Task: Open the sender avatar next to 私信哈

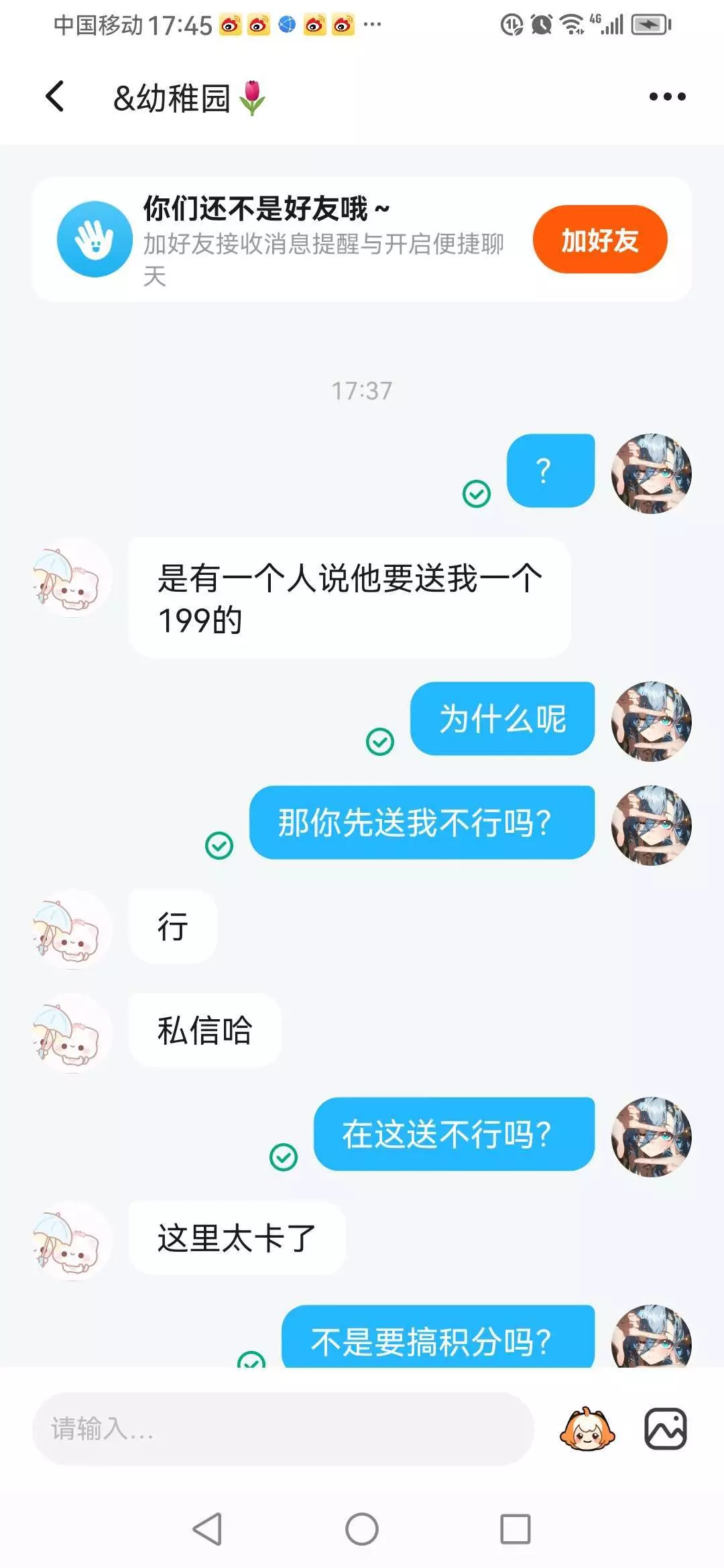Action: click(x=72, y=1033)
